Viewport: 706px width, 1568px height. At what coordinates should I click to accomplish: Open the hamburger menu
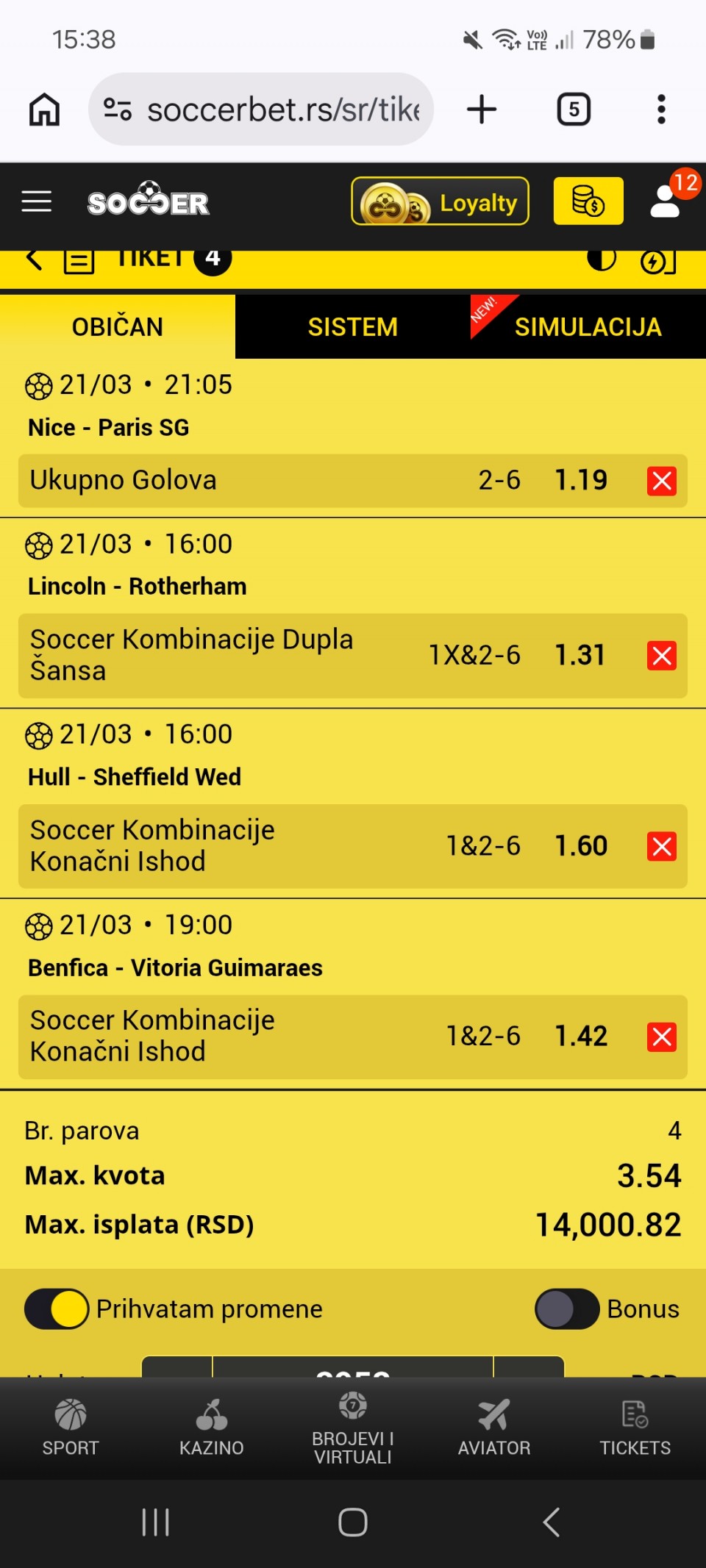37,201
